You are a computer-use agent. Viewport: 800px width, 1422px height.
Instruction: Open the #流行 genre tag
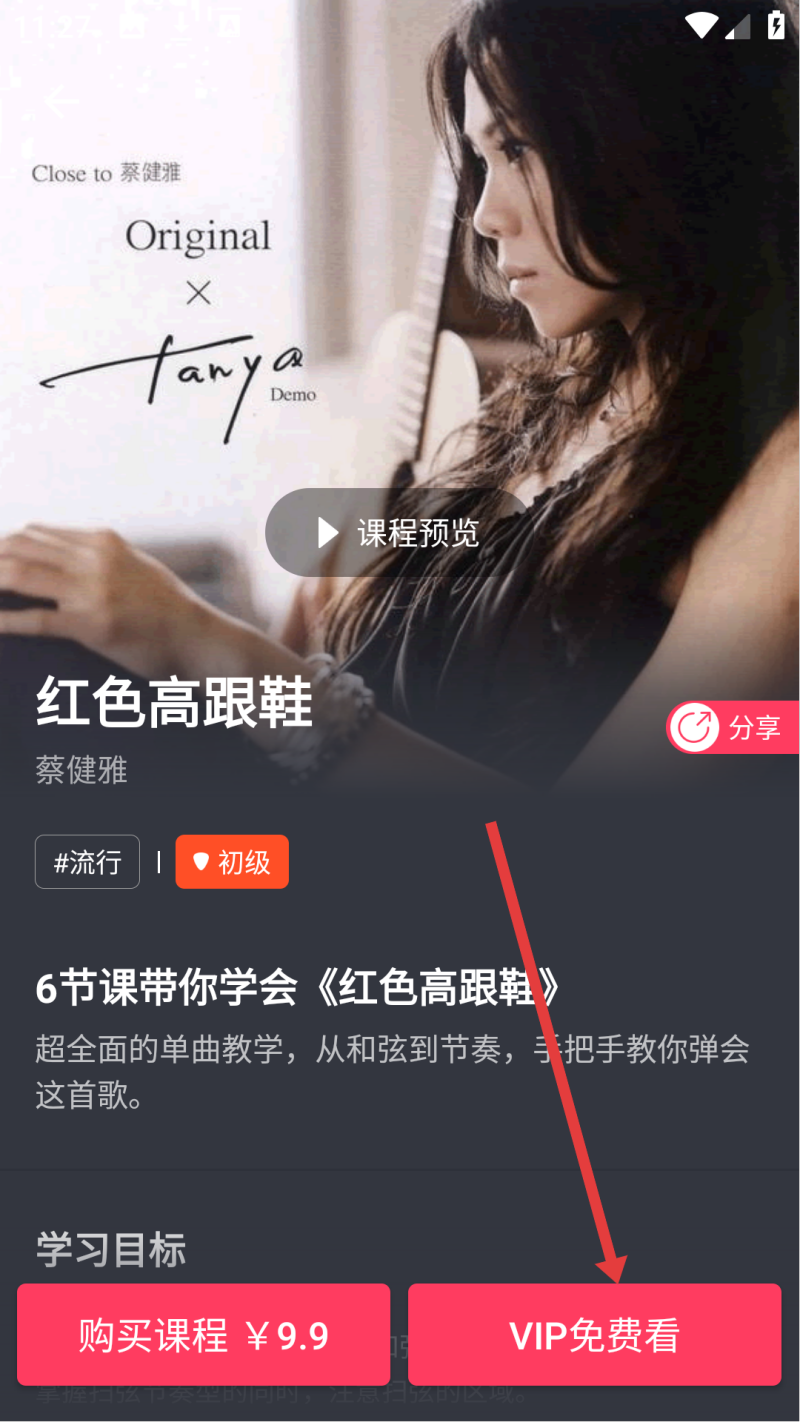(x=87, y=862)
